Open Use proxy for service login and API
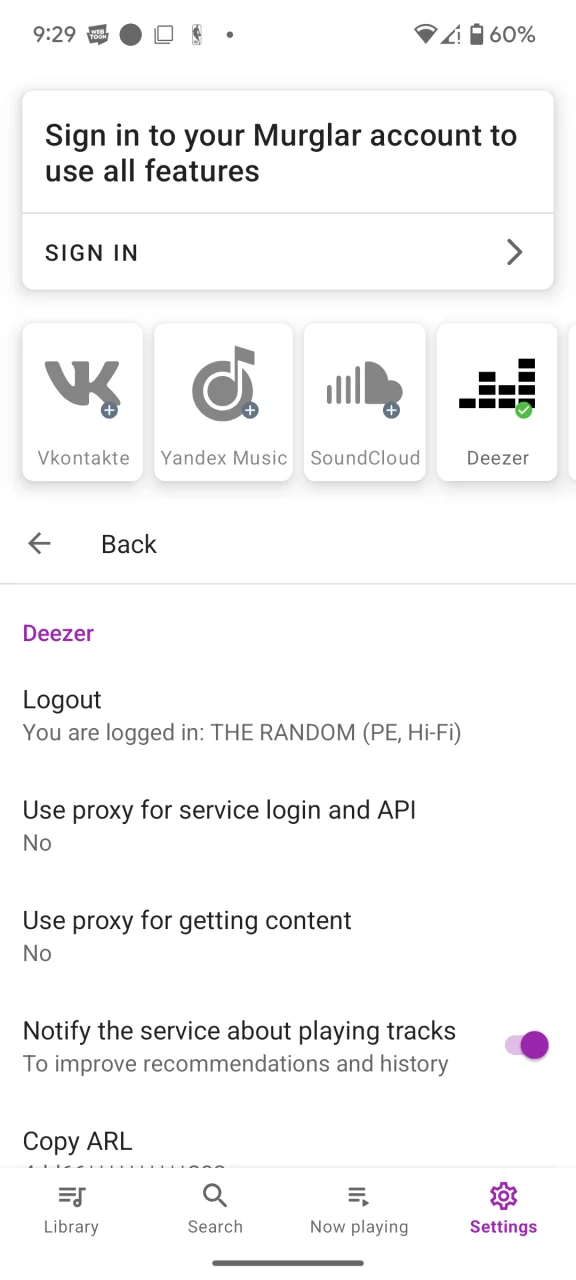 [288, 826]
